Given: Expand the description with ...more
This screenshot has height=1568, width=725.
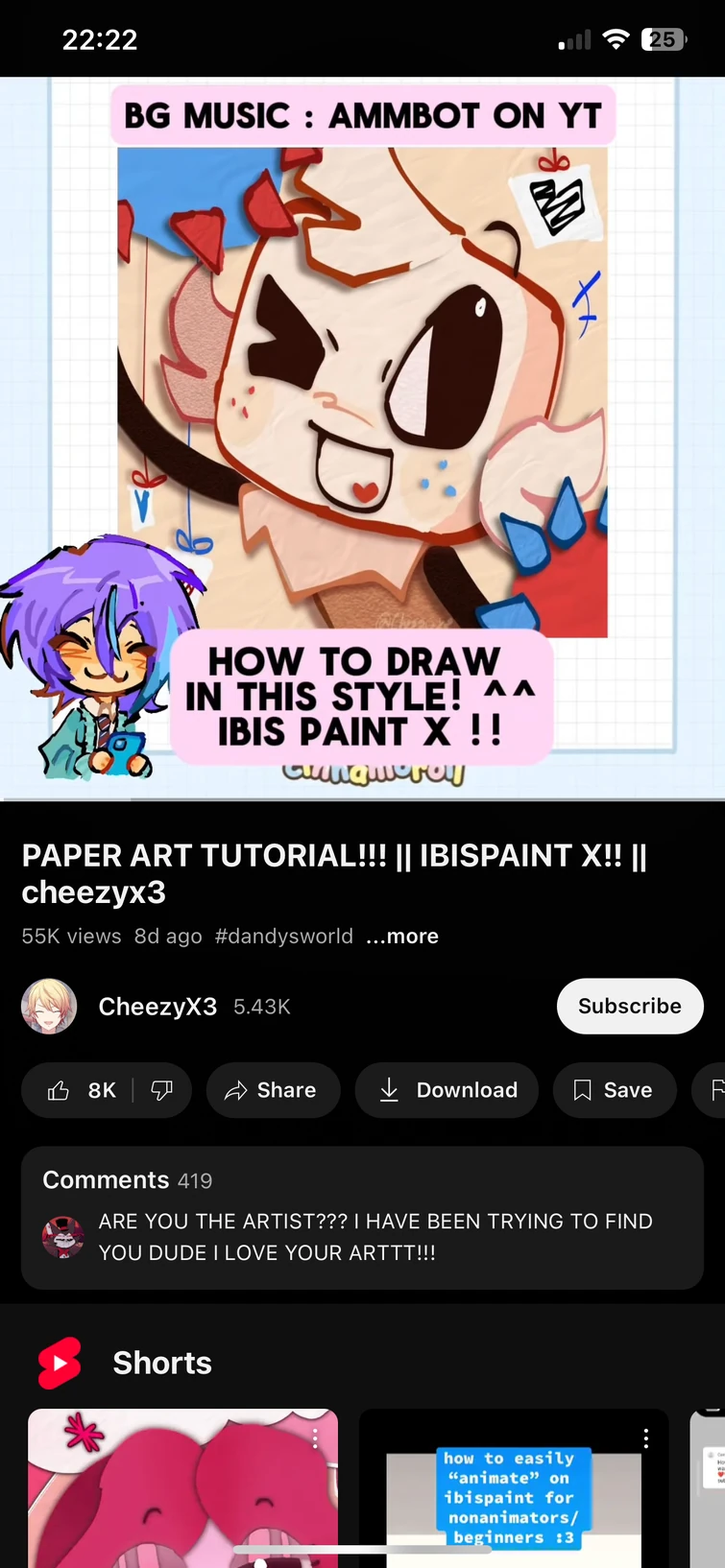Looking at the screenshot, I should click(402, 937).
